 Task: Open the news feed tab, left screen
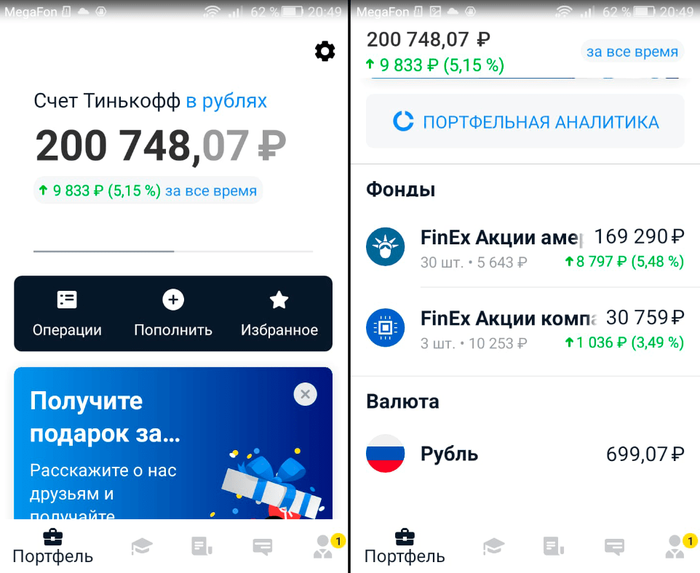coord(201,546)
